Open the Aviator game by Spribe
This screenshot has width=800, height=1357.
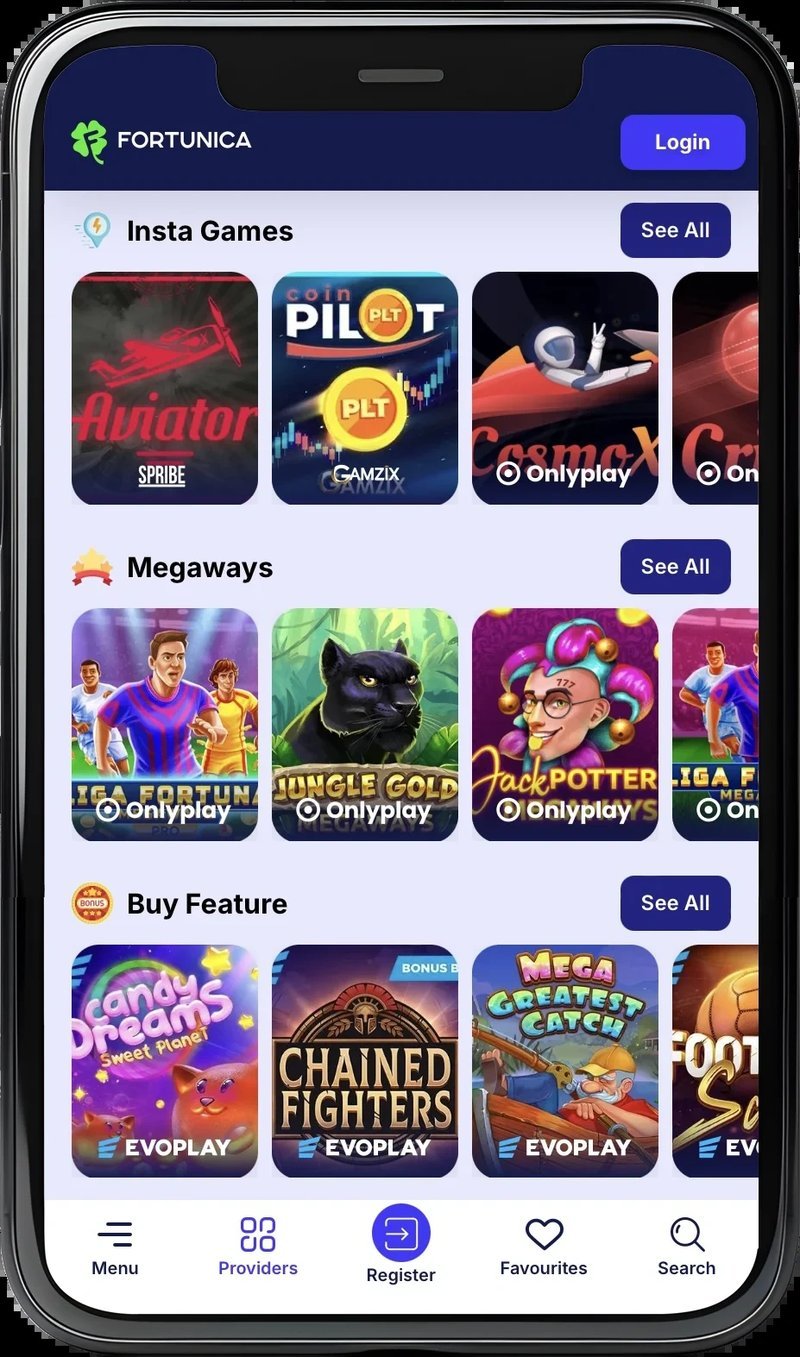tap(165, 388)
